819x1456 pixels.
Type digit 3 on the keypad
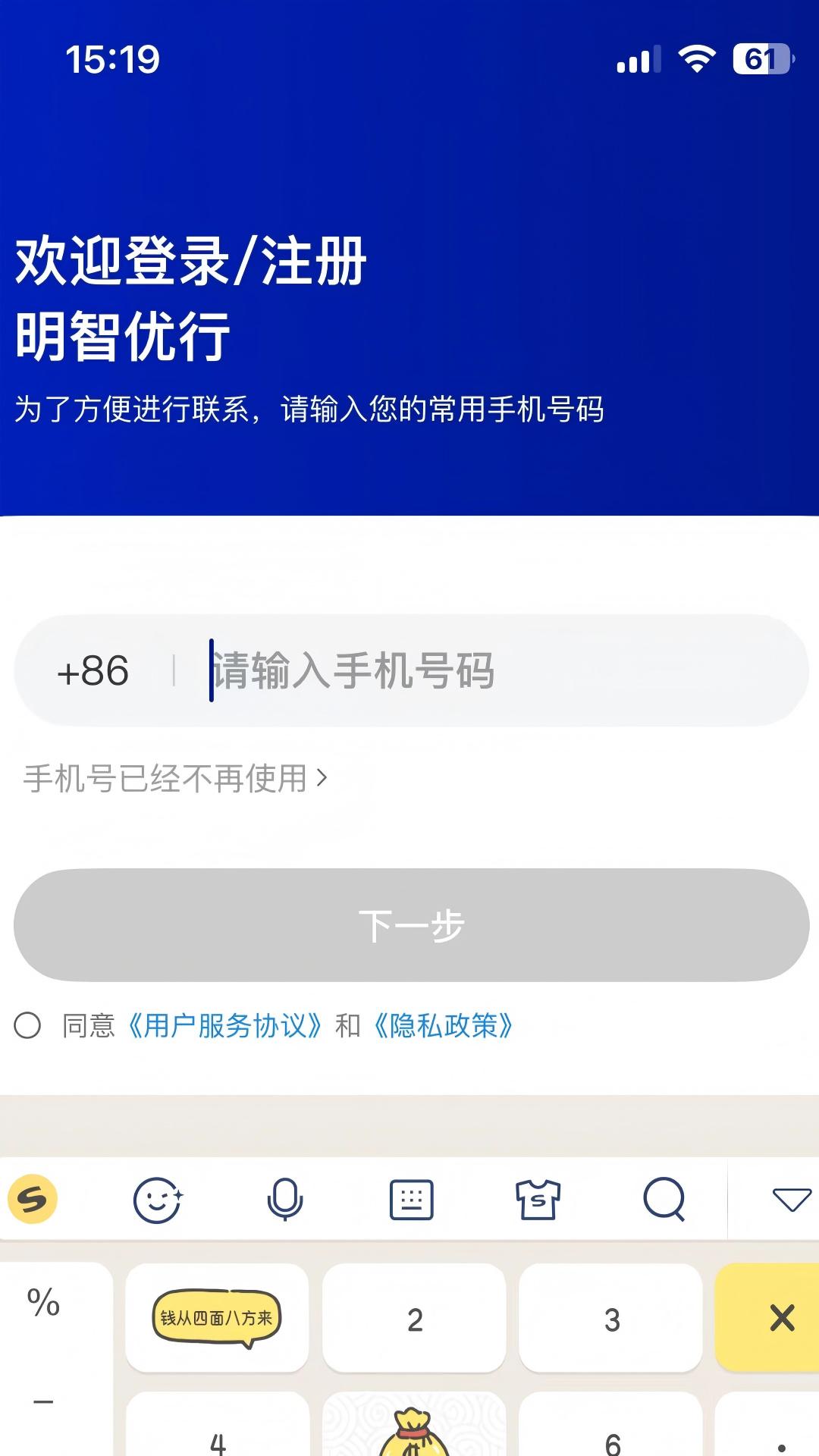pos(611,1319)
